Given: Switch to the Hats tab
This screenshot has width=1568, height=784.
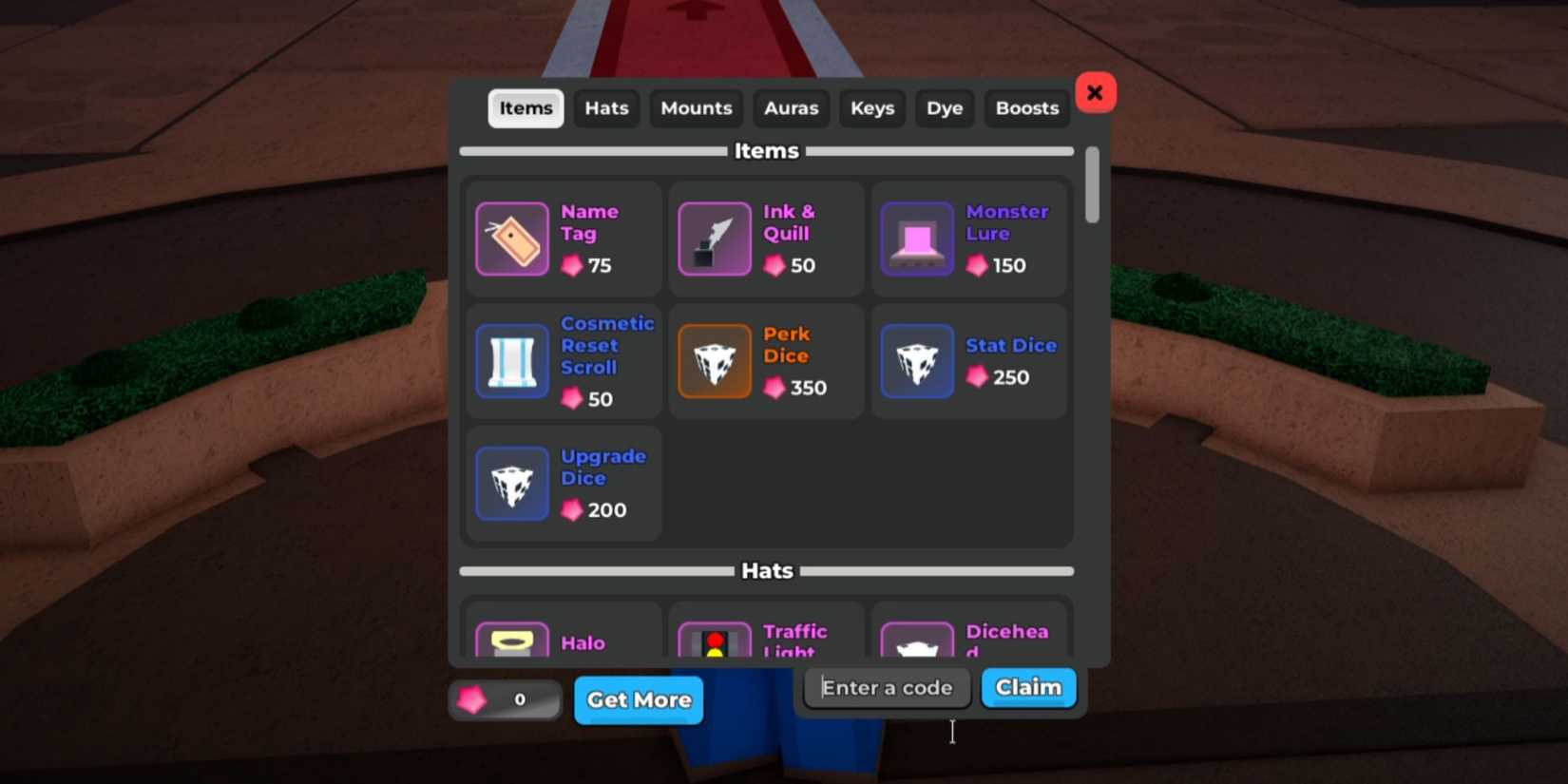Looking at the screenshot, I should pos(606,108).
